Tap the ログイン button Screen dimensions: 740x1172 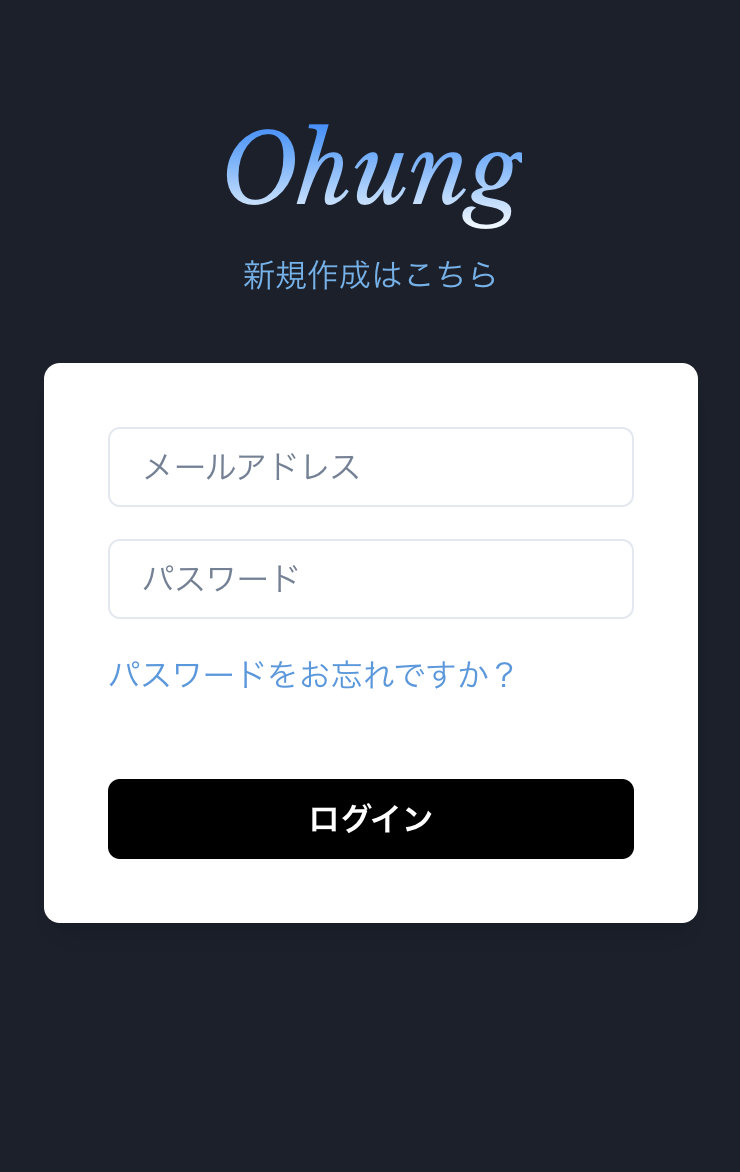tap(370, 819)
